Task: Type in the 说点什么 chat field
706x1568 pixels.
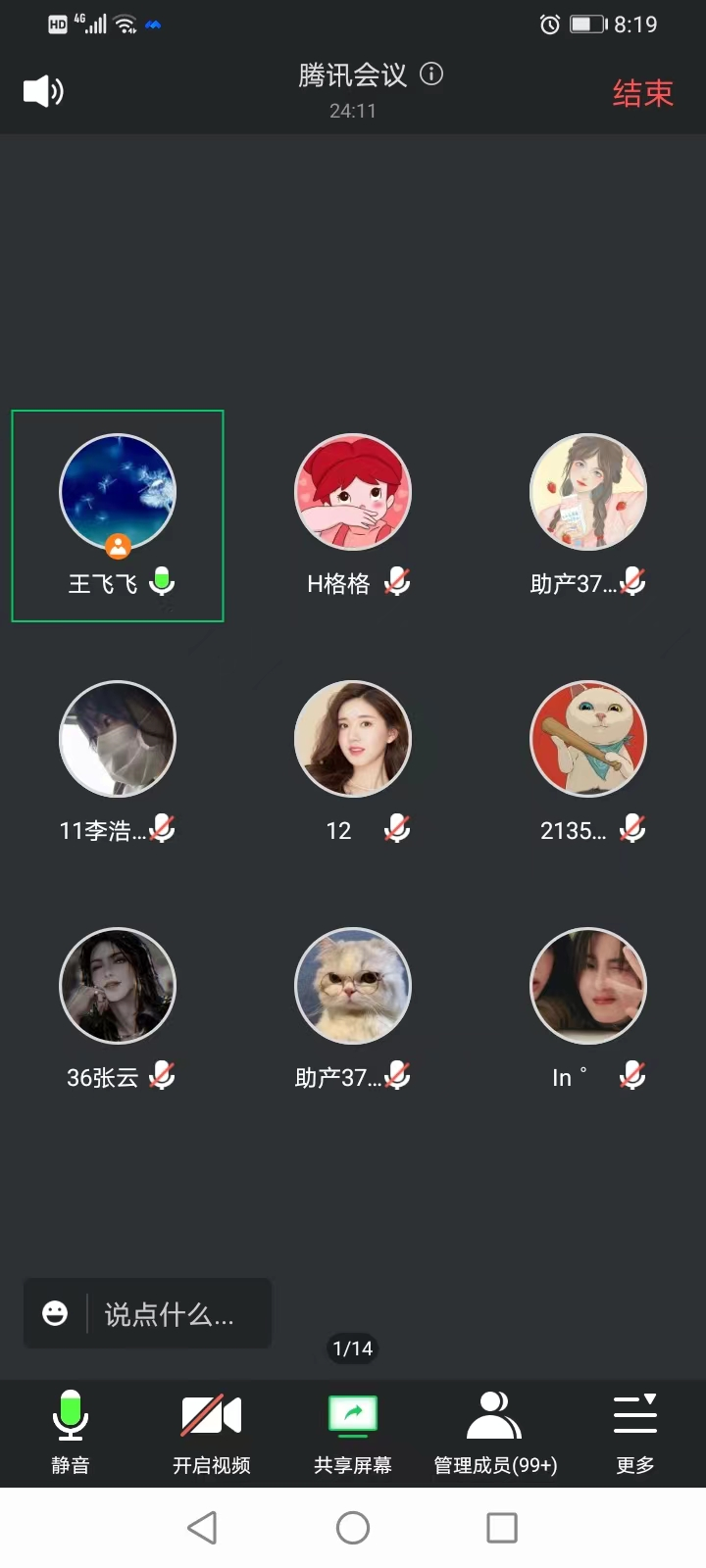Action: point(176,1313)
